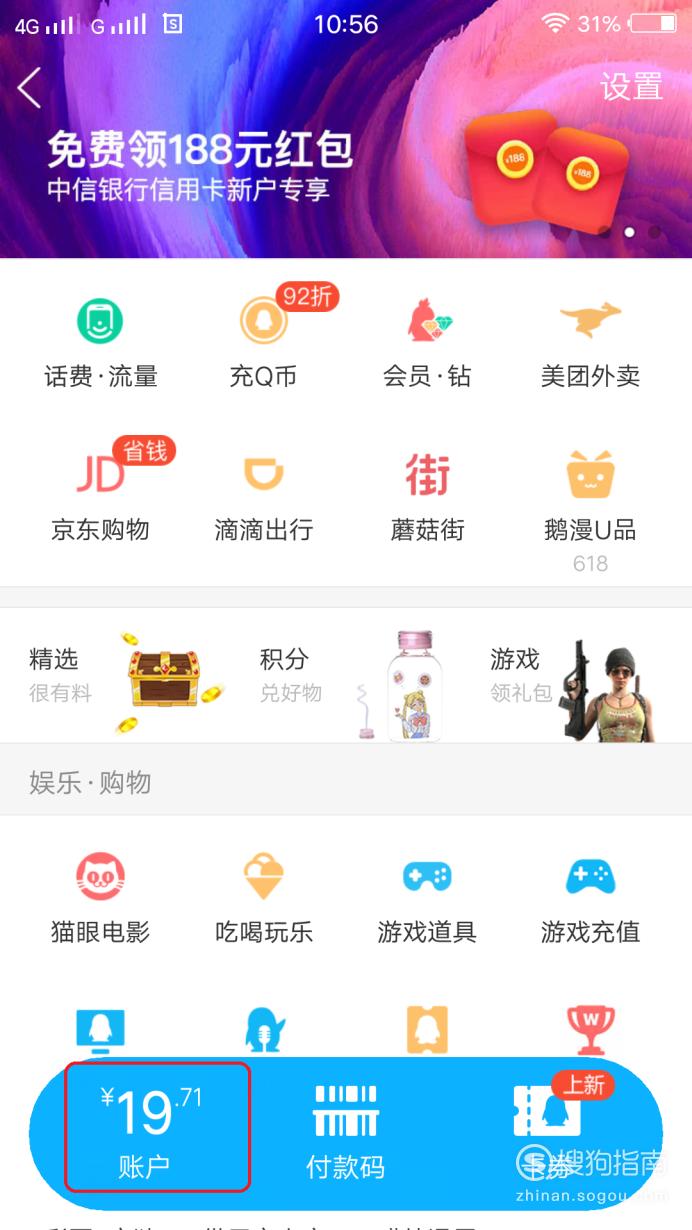The height and width of the screenshot is (1230, 692).
Task: Open the 精选 很有料 card
Action: point(115,675)
